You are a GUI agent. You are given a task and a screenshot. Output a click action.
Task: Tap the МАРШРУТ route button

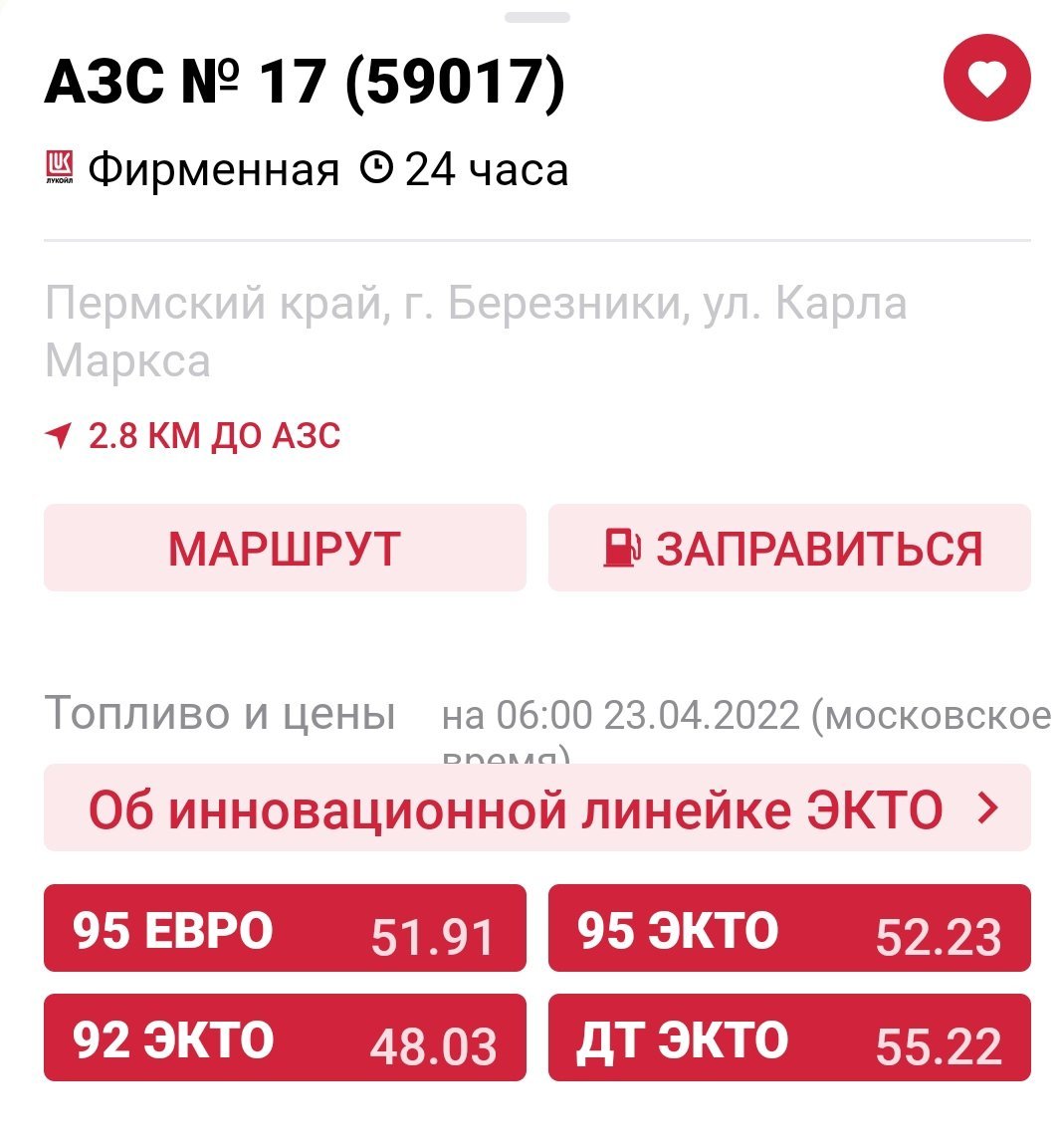click(285, 549)
